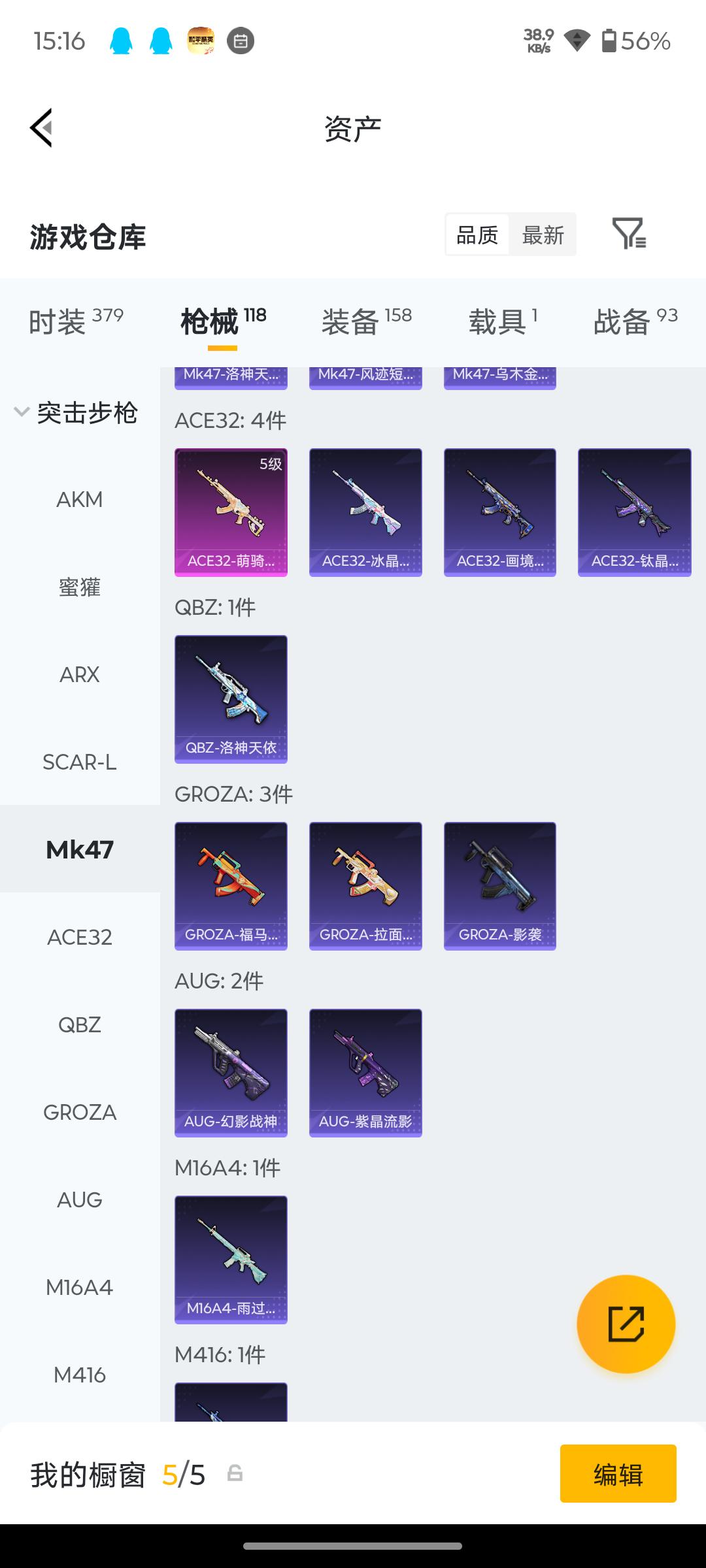View the AUG-紫晶流影 skin
This screenshot has height=1568, width=706.
[x=365, y=1073]
